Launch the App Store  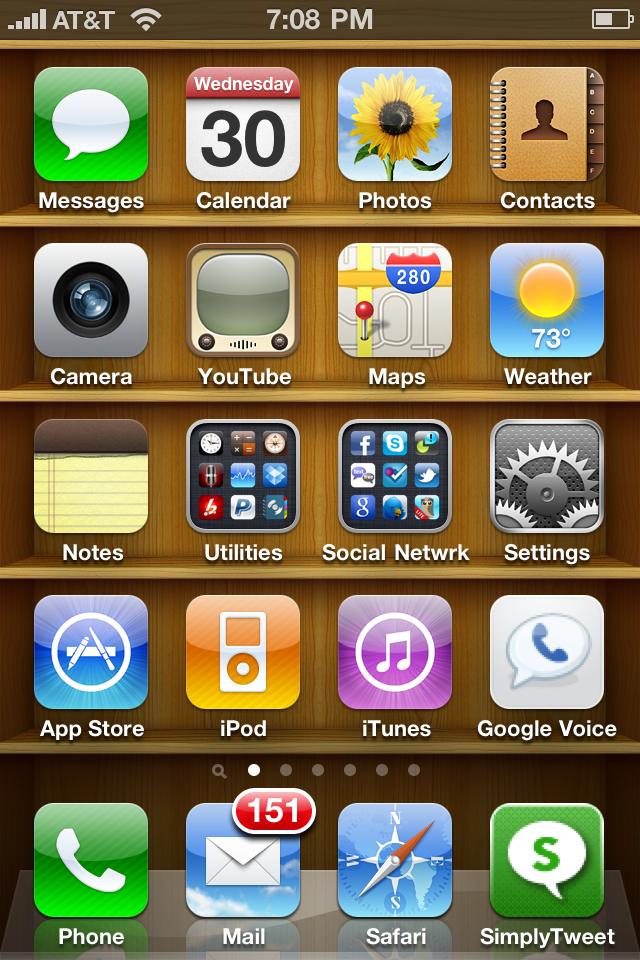pyautogui.click(x=91, y=653)
